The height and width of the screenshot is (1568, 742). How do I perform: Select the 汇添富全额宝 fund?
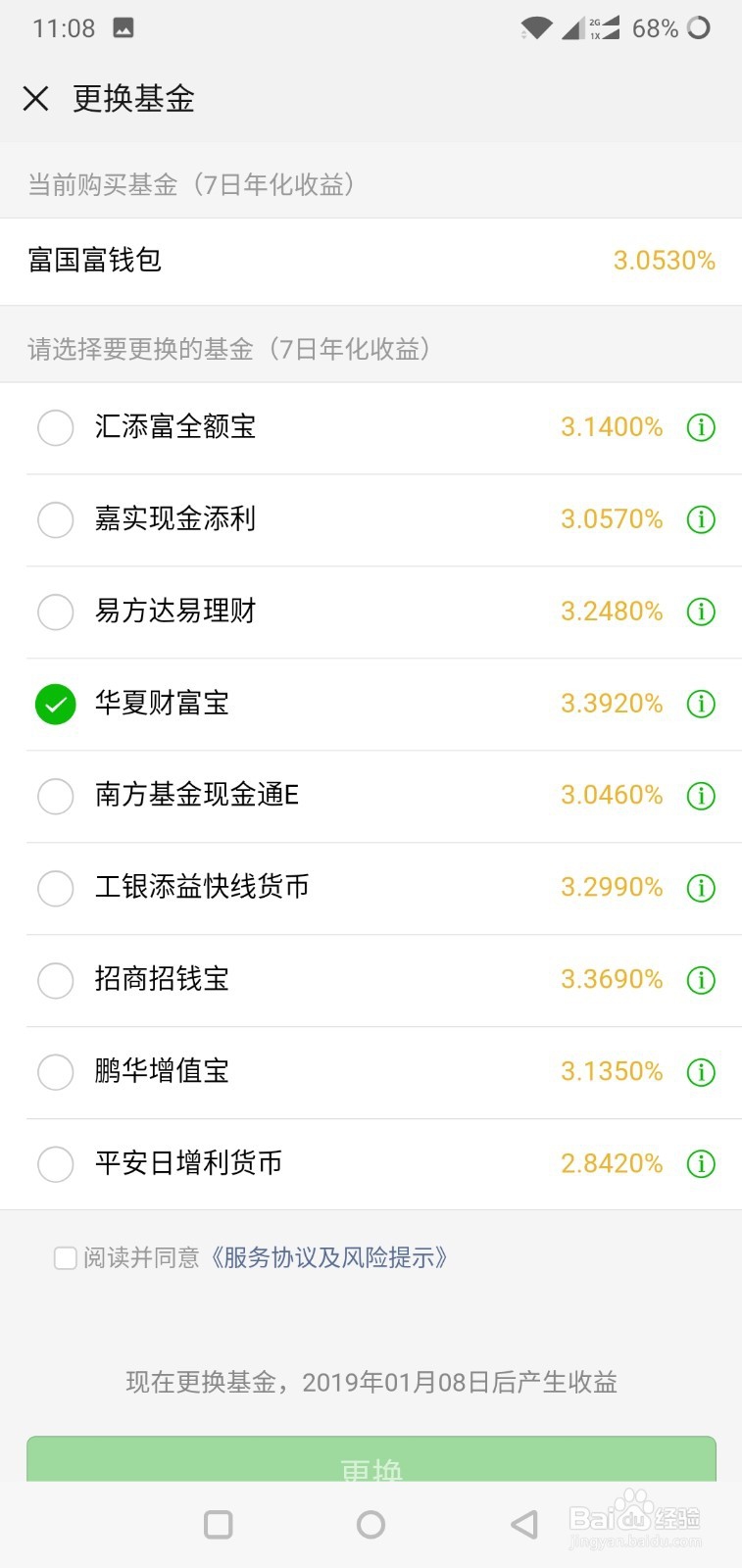[x=55, y=427]
